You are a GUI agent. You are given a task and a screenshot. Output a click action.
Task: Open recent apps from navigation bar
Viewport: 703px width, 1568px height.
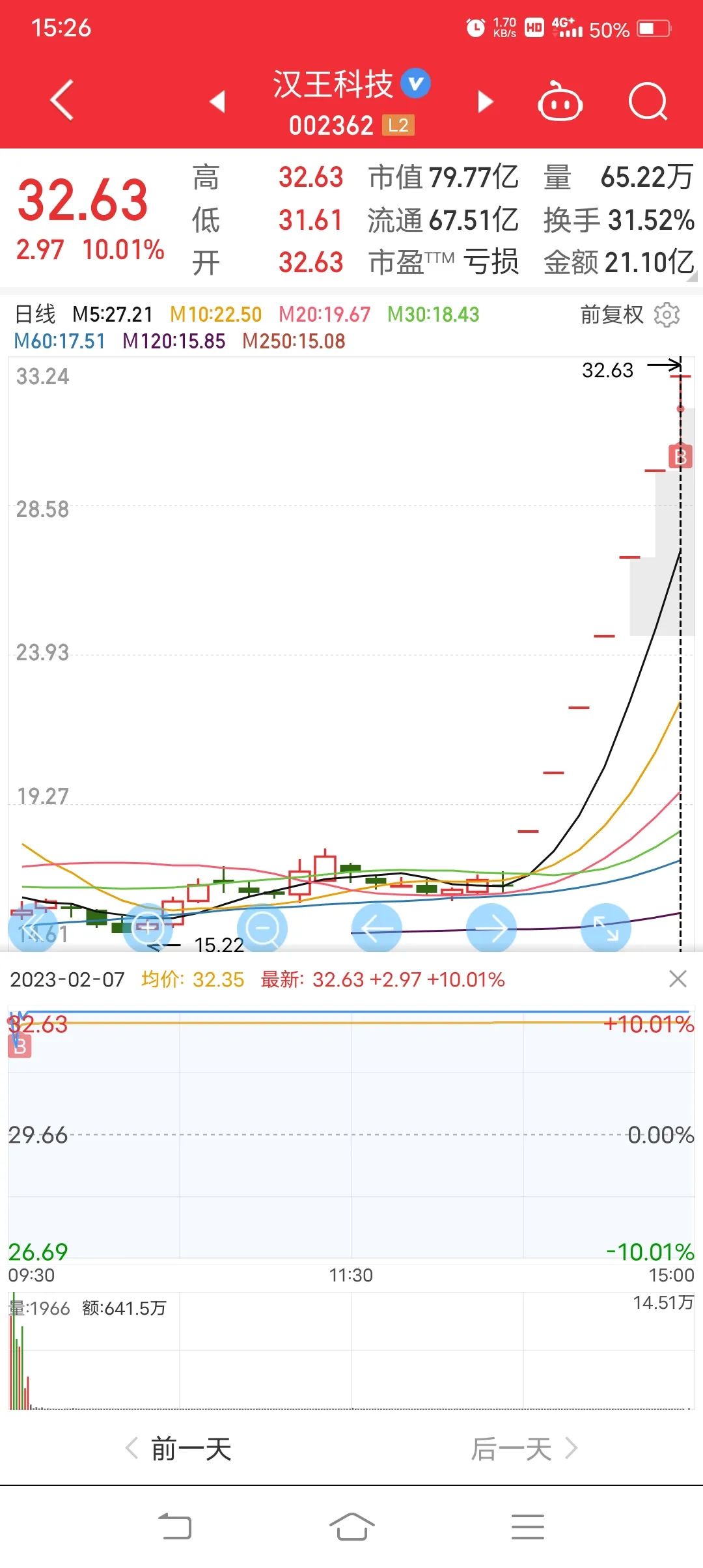pos(527,1526)
